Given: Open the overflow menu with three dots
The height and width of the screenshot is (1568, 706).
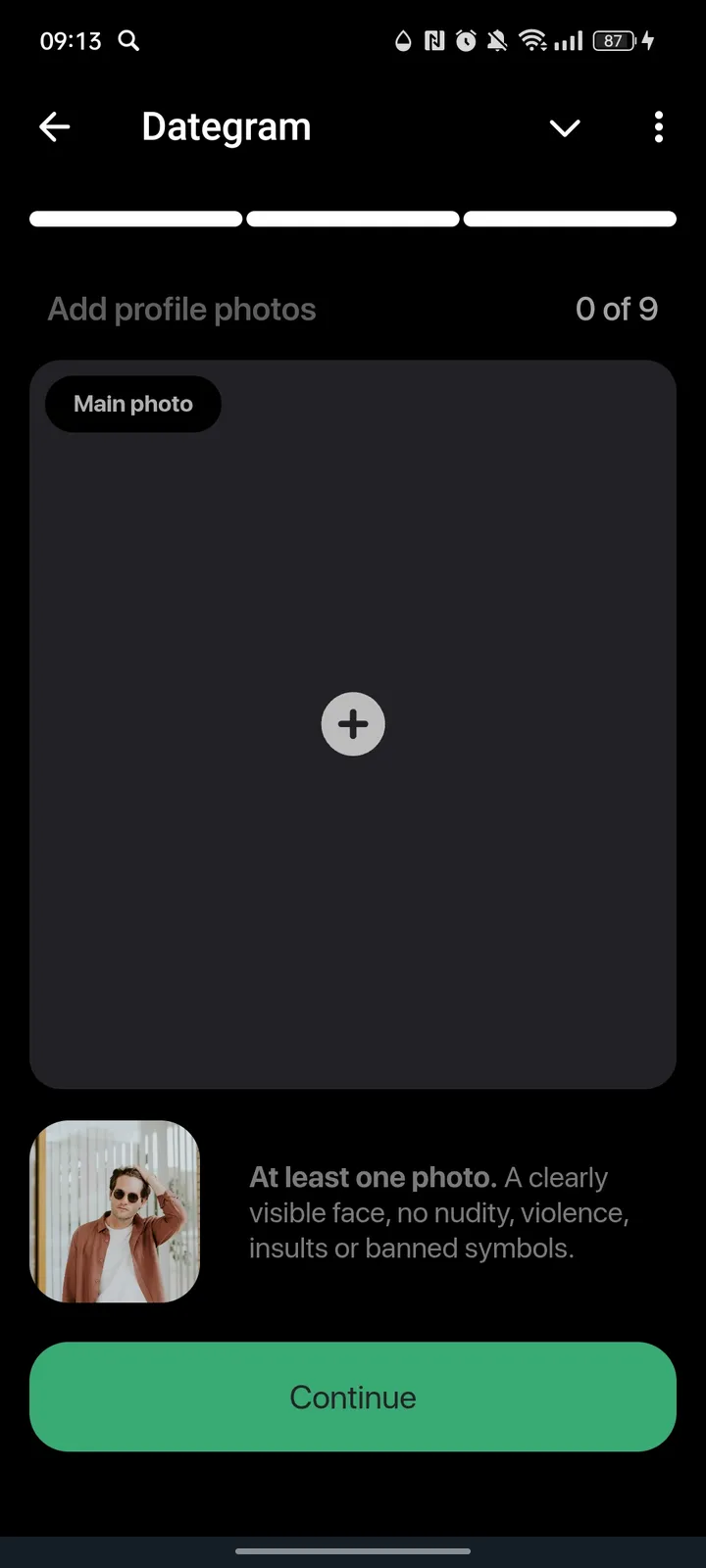Looking at the screenshot, I should pyautogui.click(x=659, y=127).
